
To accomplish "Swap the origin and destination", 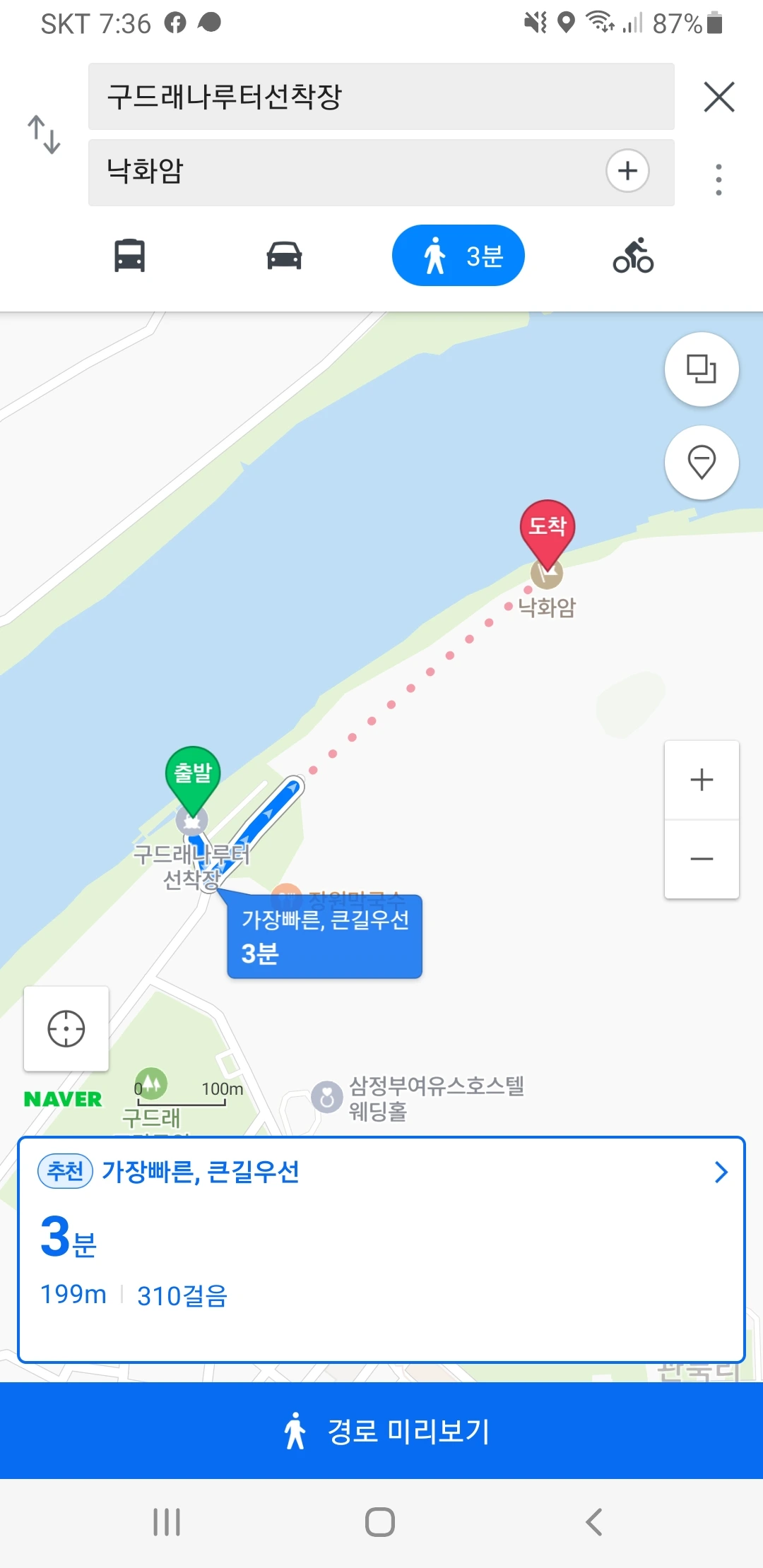I will coord(44,134).
